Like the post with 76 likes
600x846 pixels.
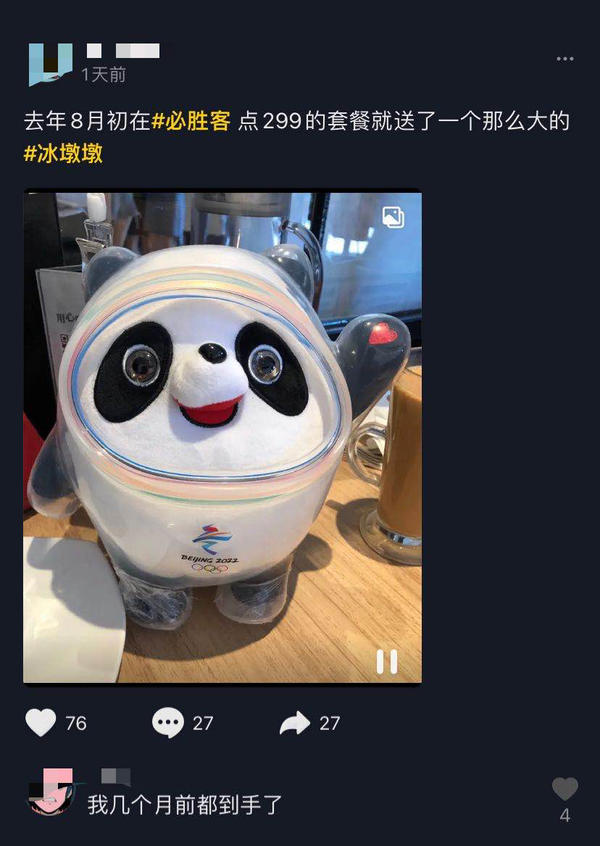(41, 722)
